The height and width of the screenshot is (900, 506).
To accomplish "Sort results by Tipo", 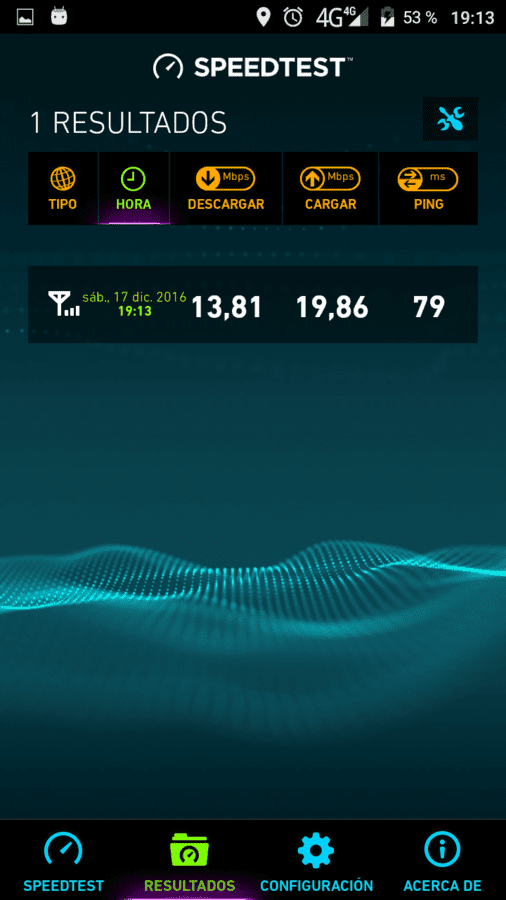I will [63, 188].
